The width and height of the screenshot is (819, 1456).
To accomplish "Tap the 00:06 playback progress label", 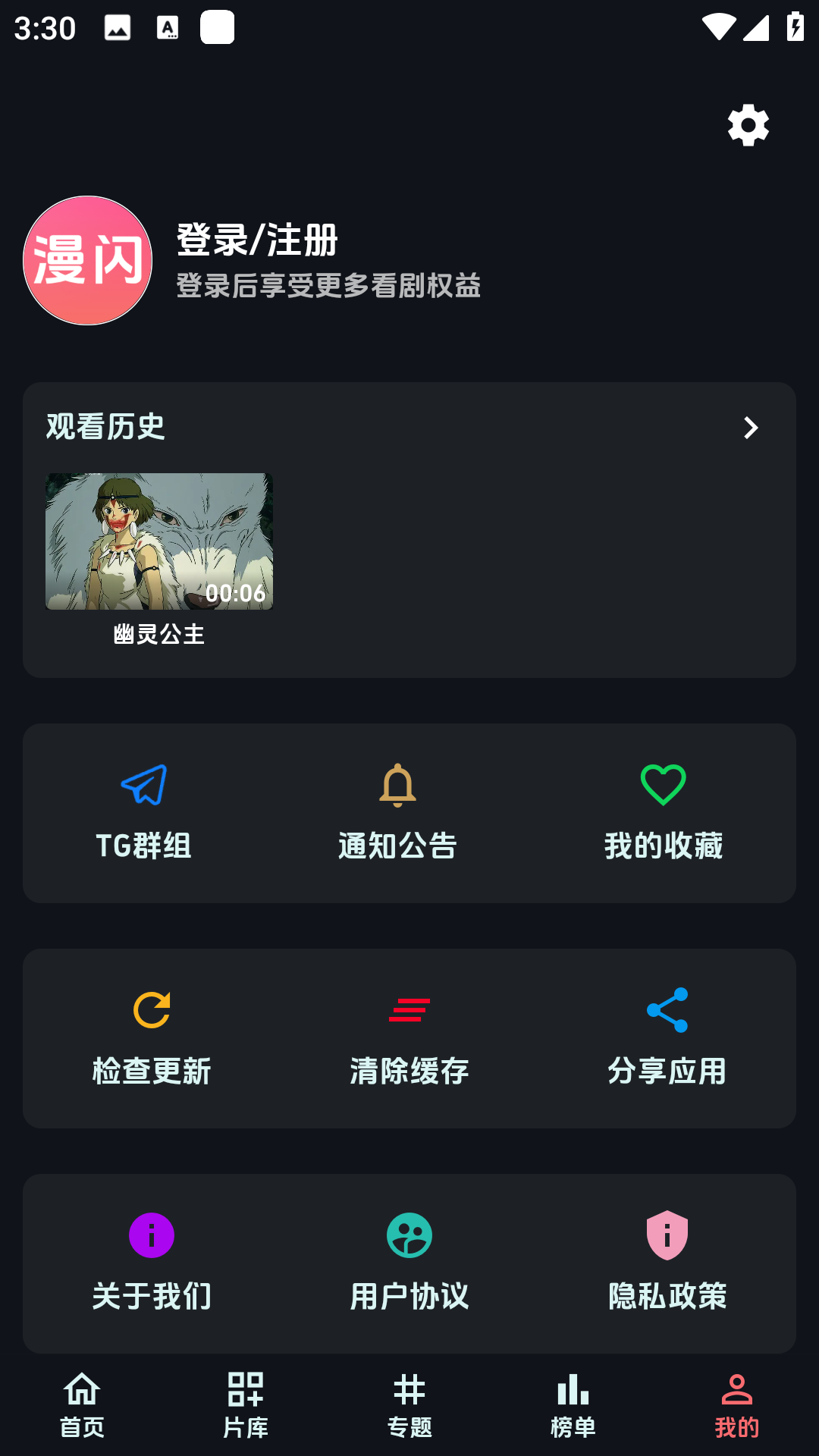I will coord(235,595).
